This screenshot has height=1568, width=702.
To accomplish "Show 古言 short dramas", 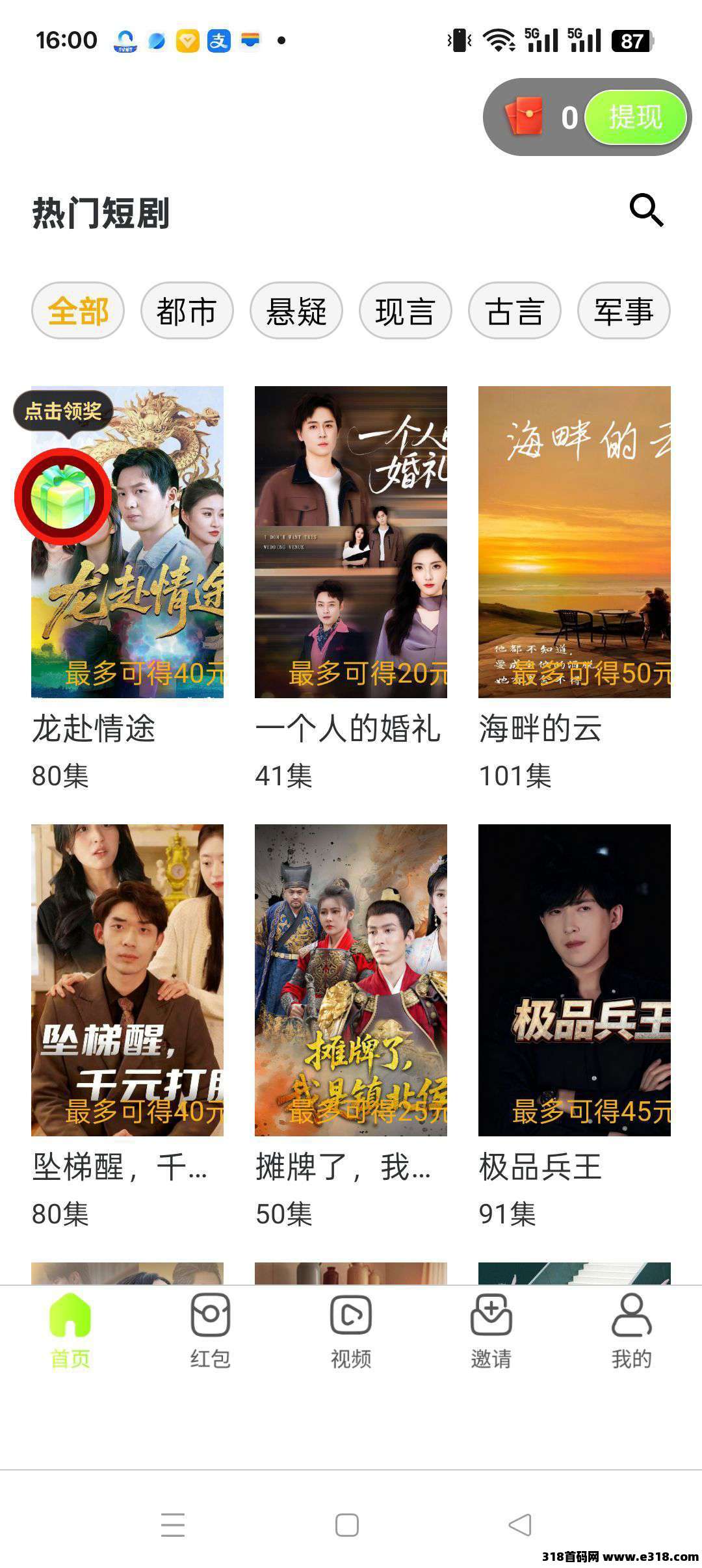I will (514, 311).
